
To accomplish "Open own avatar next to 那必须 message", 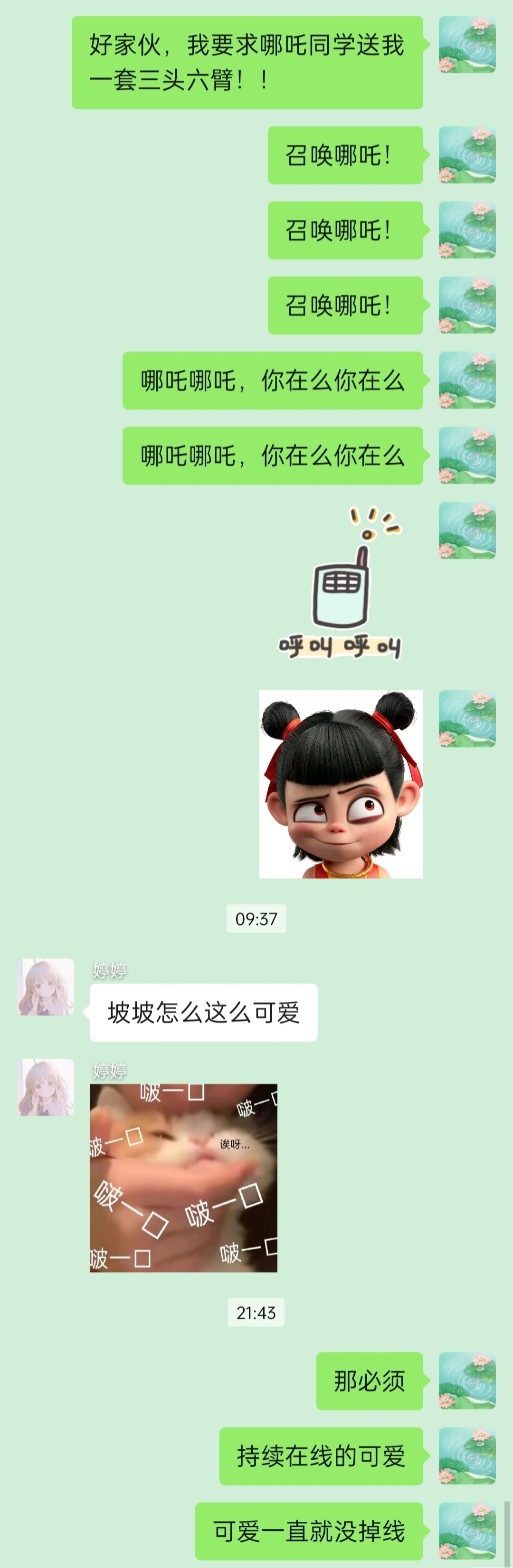I will [x=467, y=1381].
